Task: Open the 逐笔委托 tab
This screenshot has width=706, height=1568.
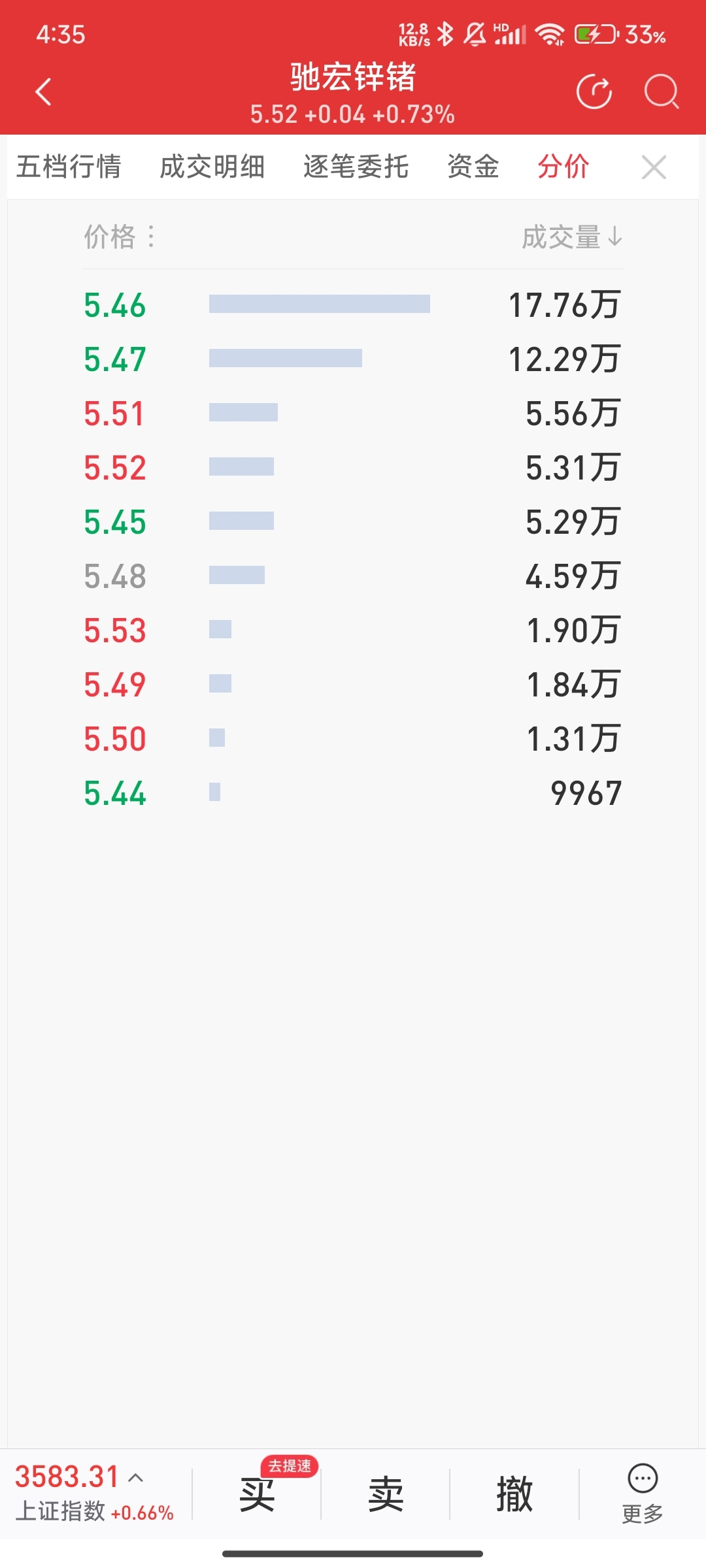Action: [x=356, y=167]
